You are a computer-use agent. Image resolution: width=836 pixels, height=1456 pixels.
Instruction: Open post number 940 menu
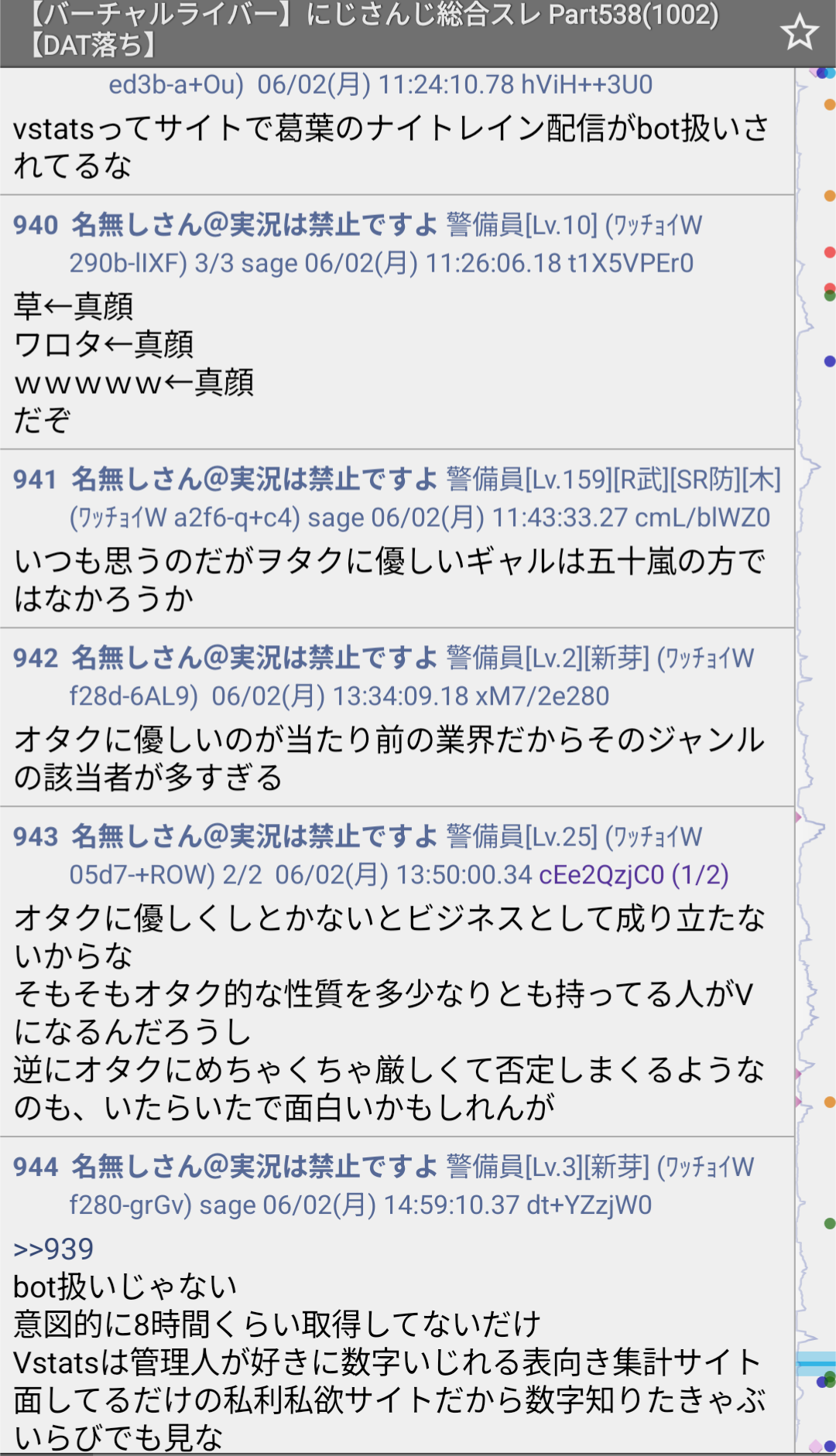[36, 225]
